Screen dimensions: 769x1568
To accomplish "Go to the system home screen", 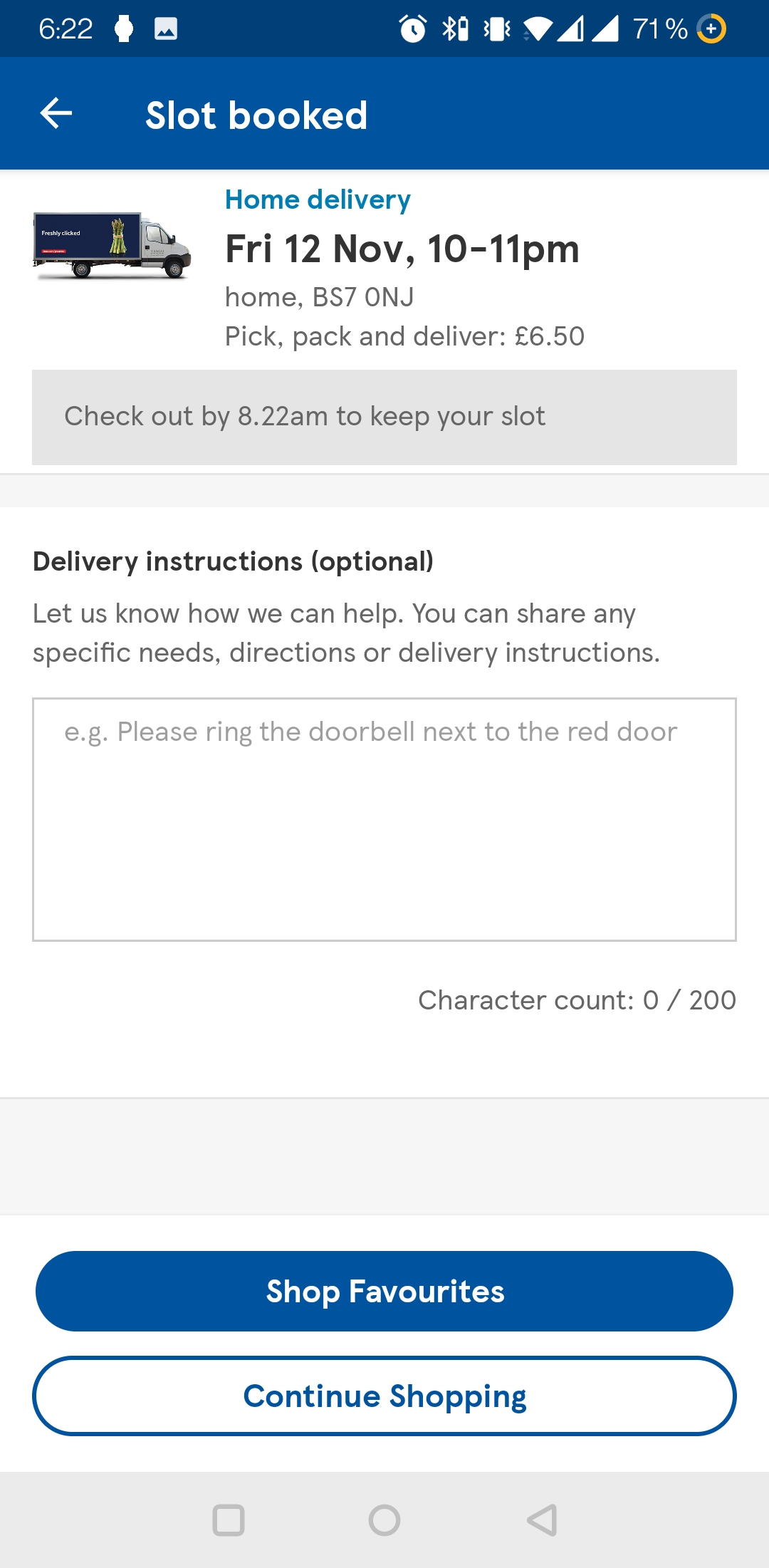I will 384,1520.
